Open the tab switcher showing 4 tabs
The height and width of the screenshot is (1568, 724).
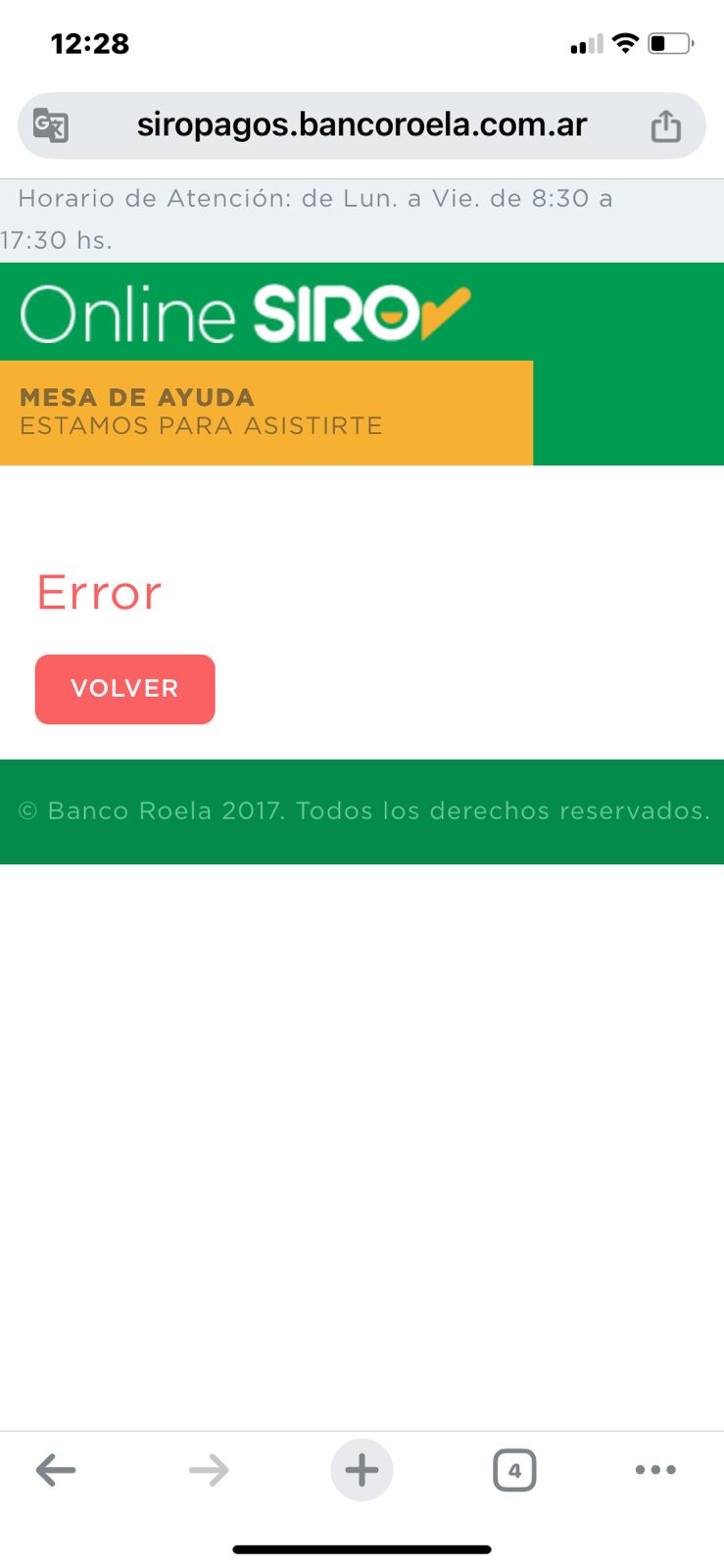(514, 1469)
